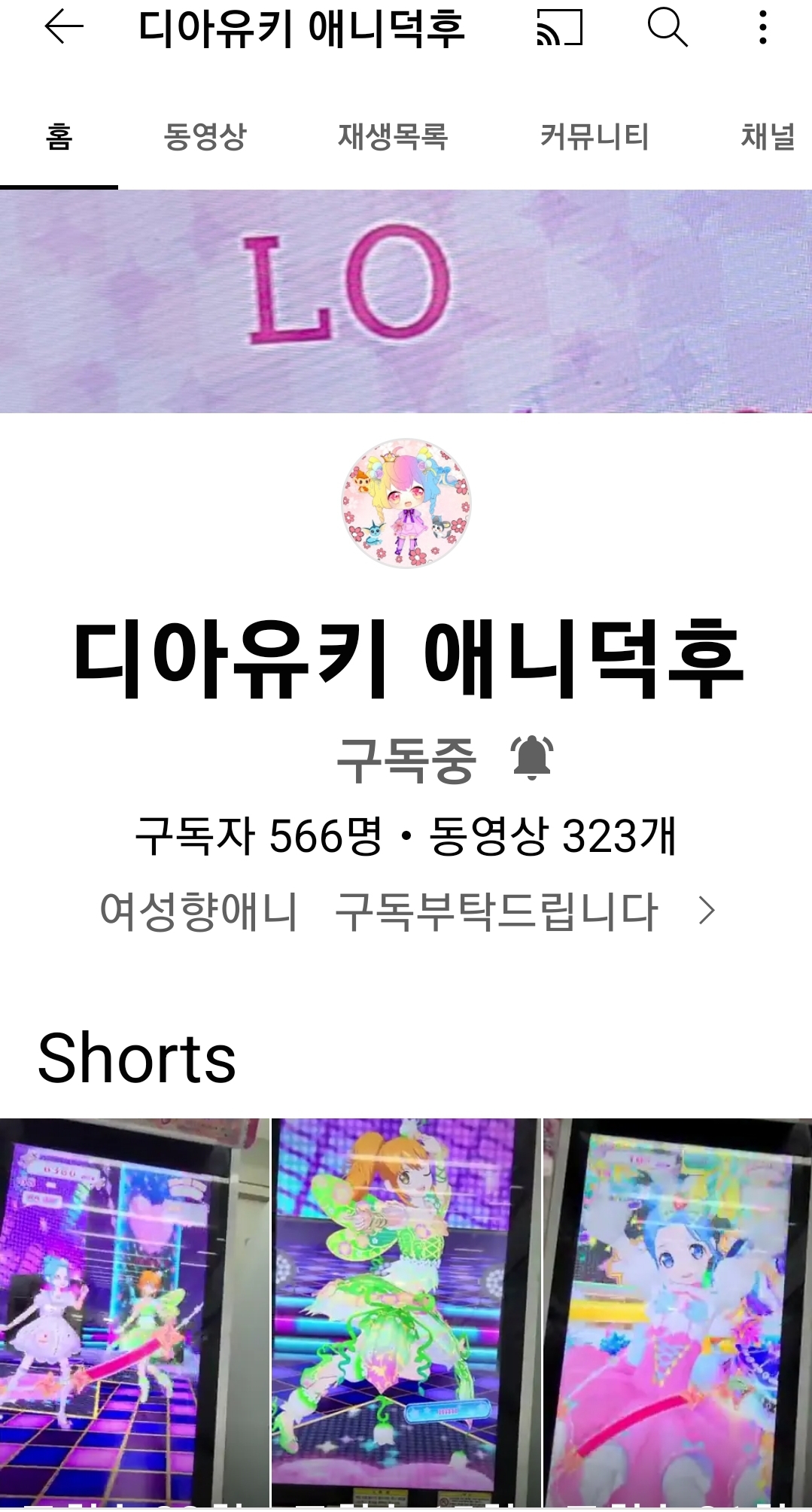
Task: Tap the cast to device icon
Action: click(559, 28)
